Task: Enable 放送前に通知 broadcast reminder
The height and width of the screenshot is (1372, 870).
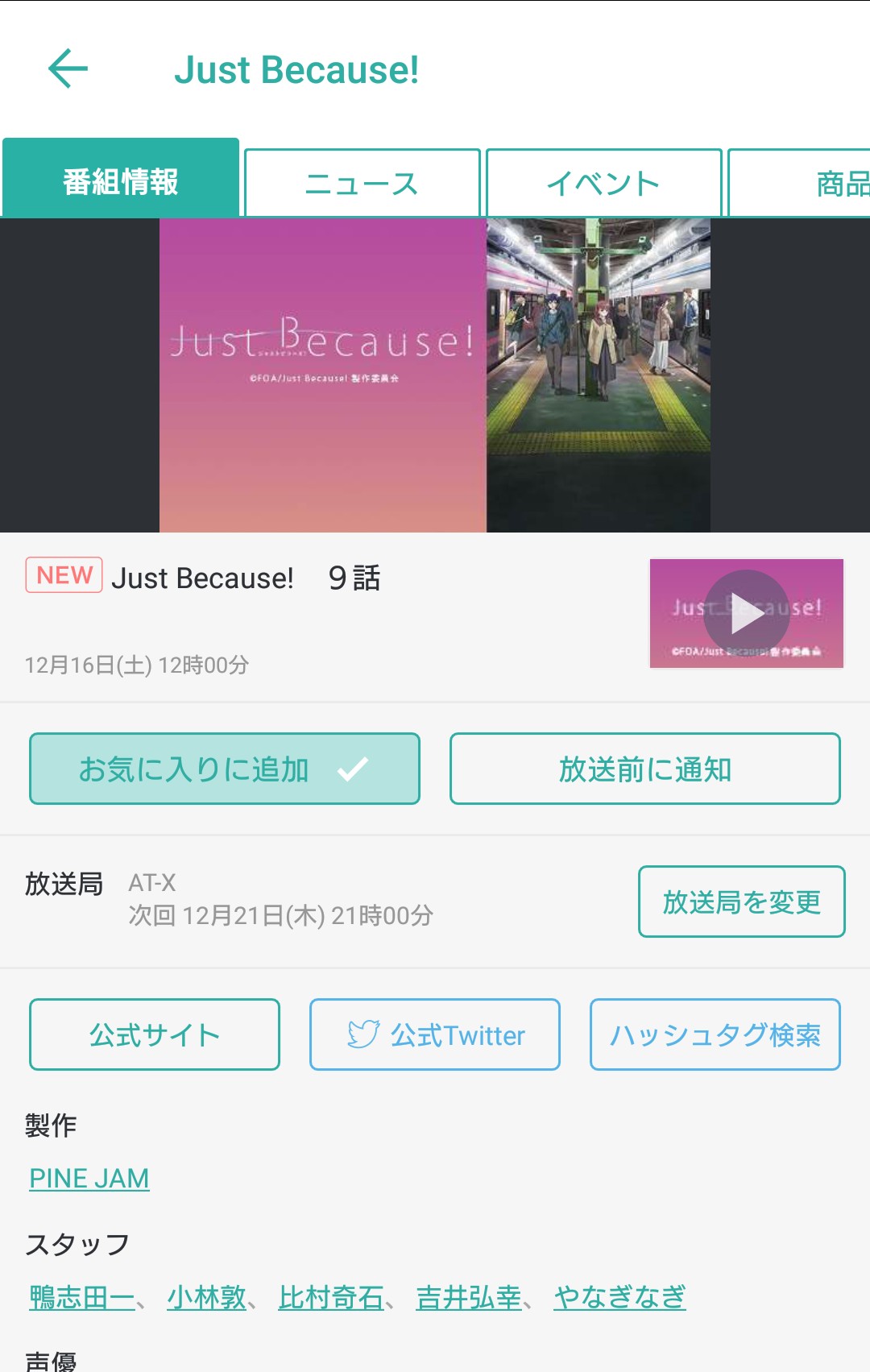Action: 644,769
